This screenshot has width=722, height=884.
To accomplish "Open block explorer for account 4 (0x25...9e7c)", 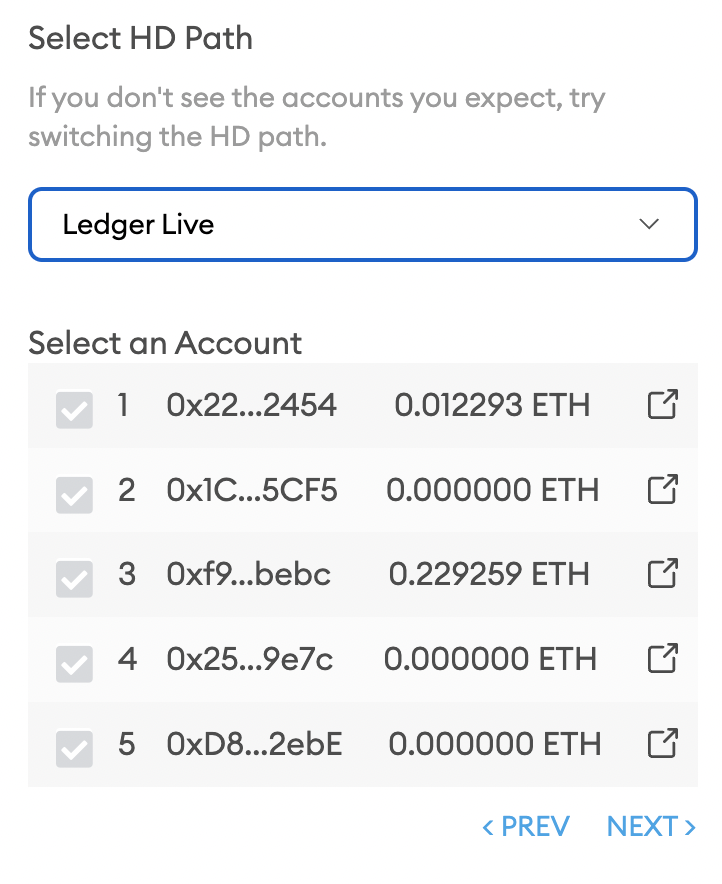I will point(662,660).
